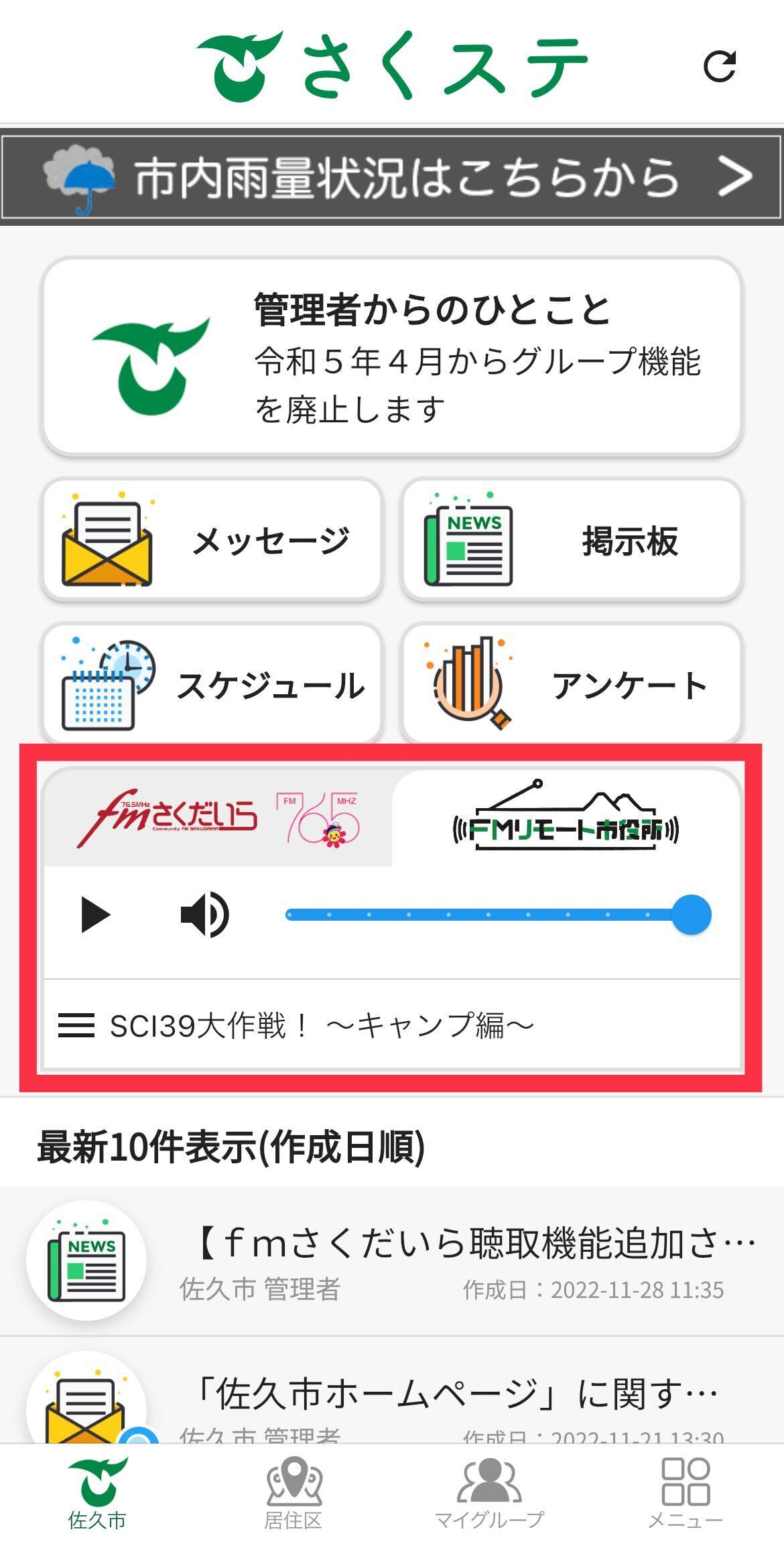
Task: Select the FMリモート市役所 tab
Action: pos(566,820)
